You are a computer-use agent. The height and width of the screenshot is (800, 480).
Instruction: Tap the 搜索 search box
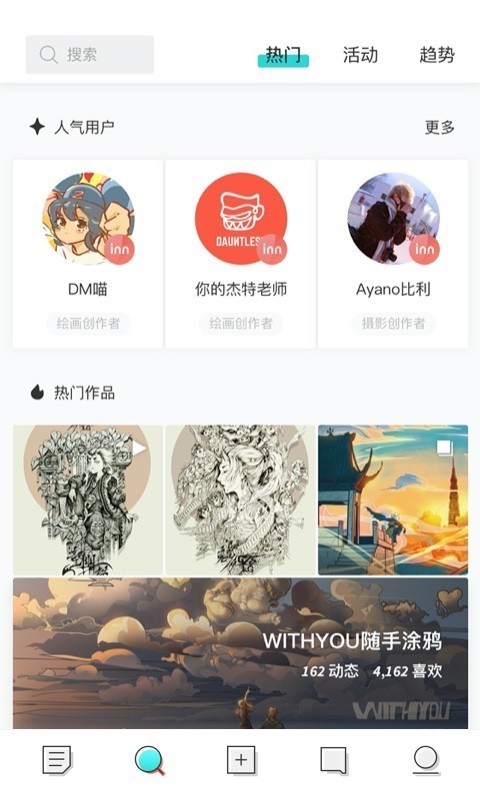(x=90, y=55)
